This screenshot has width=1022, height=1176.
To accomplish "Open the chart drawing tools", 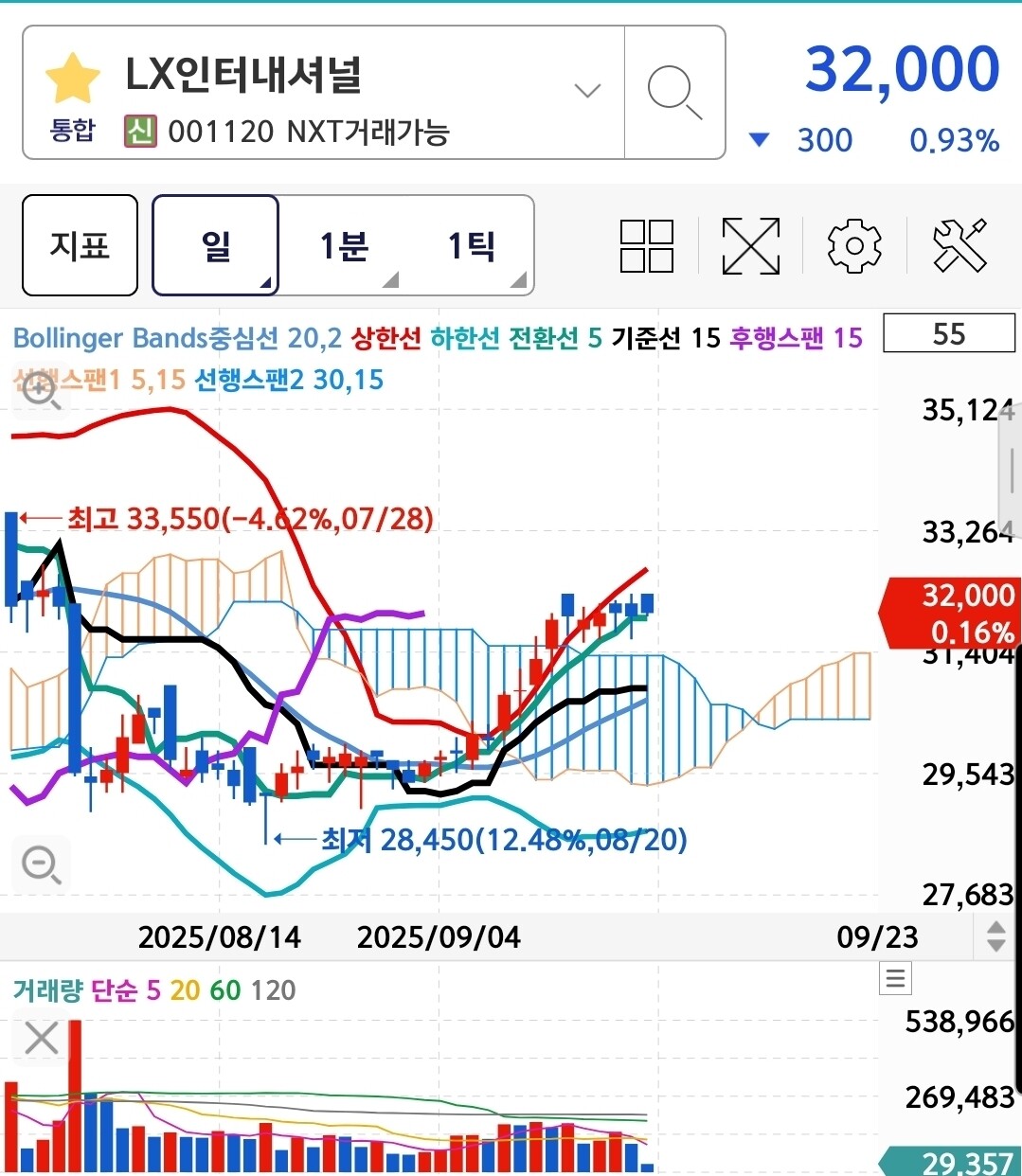I will tap(959, 245).
